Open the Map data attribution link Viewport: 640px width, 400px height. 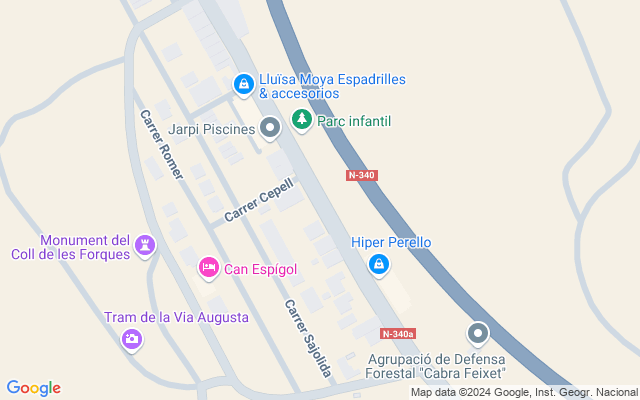point(524,392)
